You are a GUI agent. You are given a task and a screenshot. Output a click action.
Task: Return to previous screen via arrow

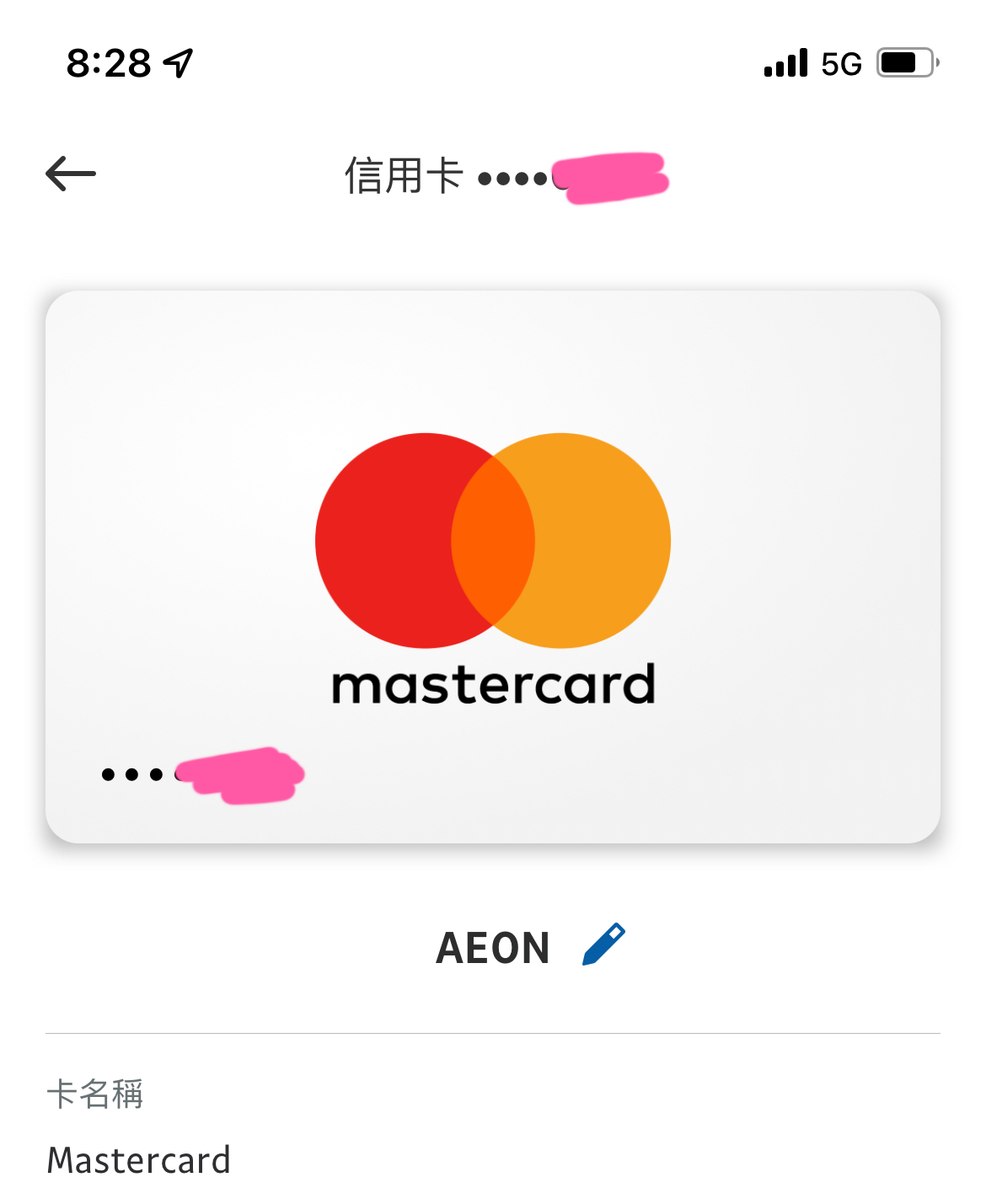click(x=71, y=173)
